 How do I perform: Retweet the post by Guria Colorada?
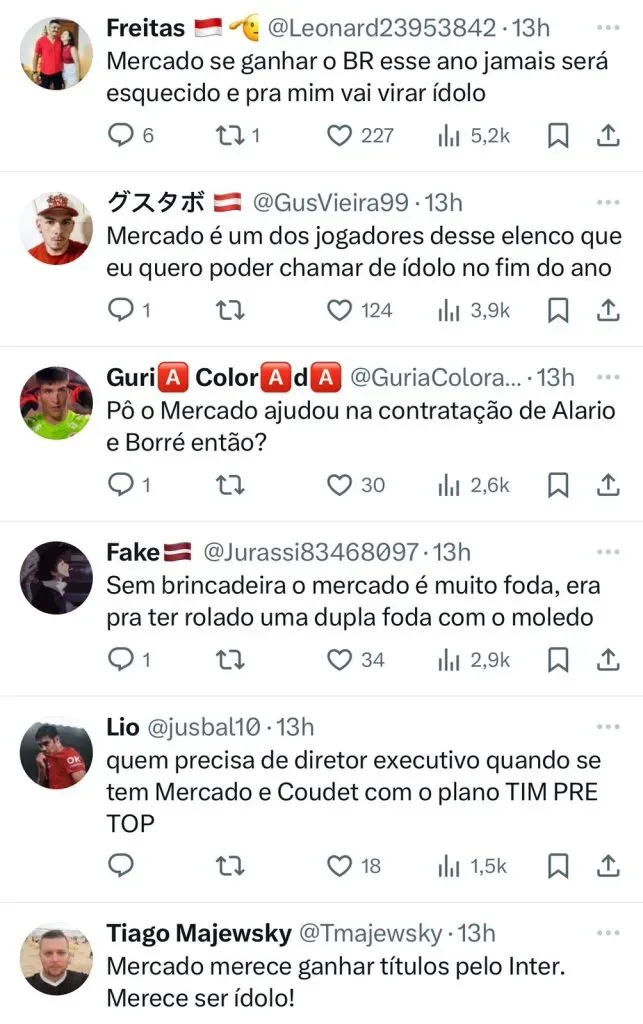pyautogui.click(x=231, y=485)
